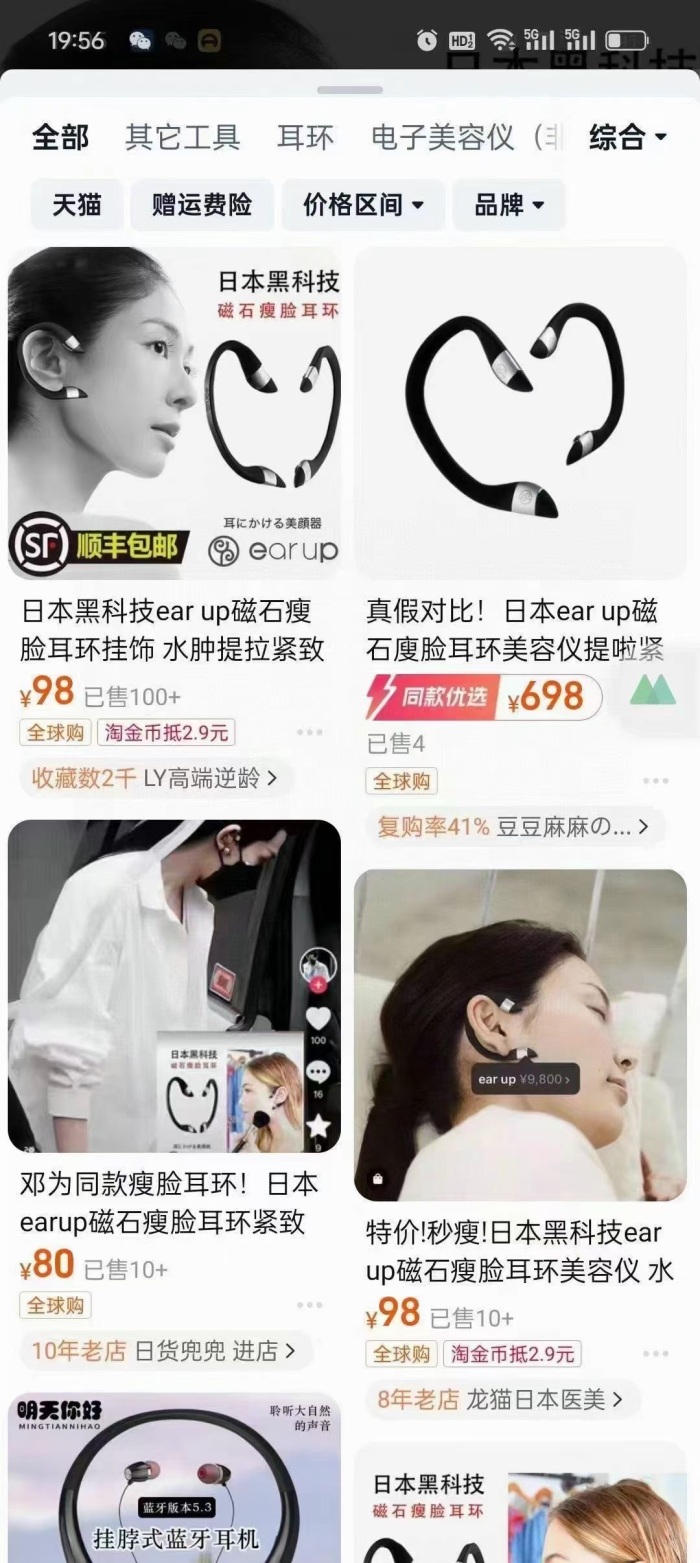Open the 挂脖式蓝牙耳机 product card
This screenshot has width=700, height=1563.
(174, 1480)
